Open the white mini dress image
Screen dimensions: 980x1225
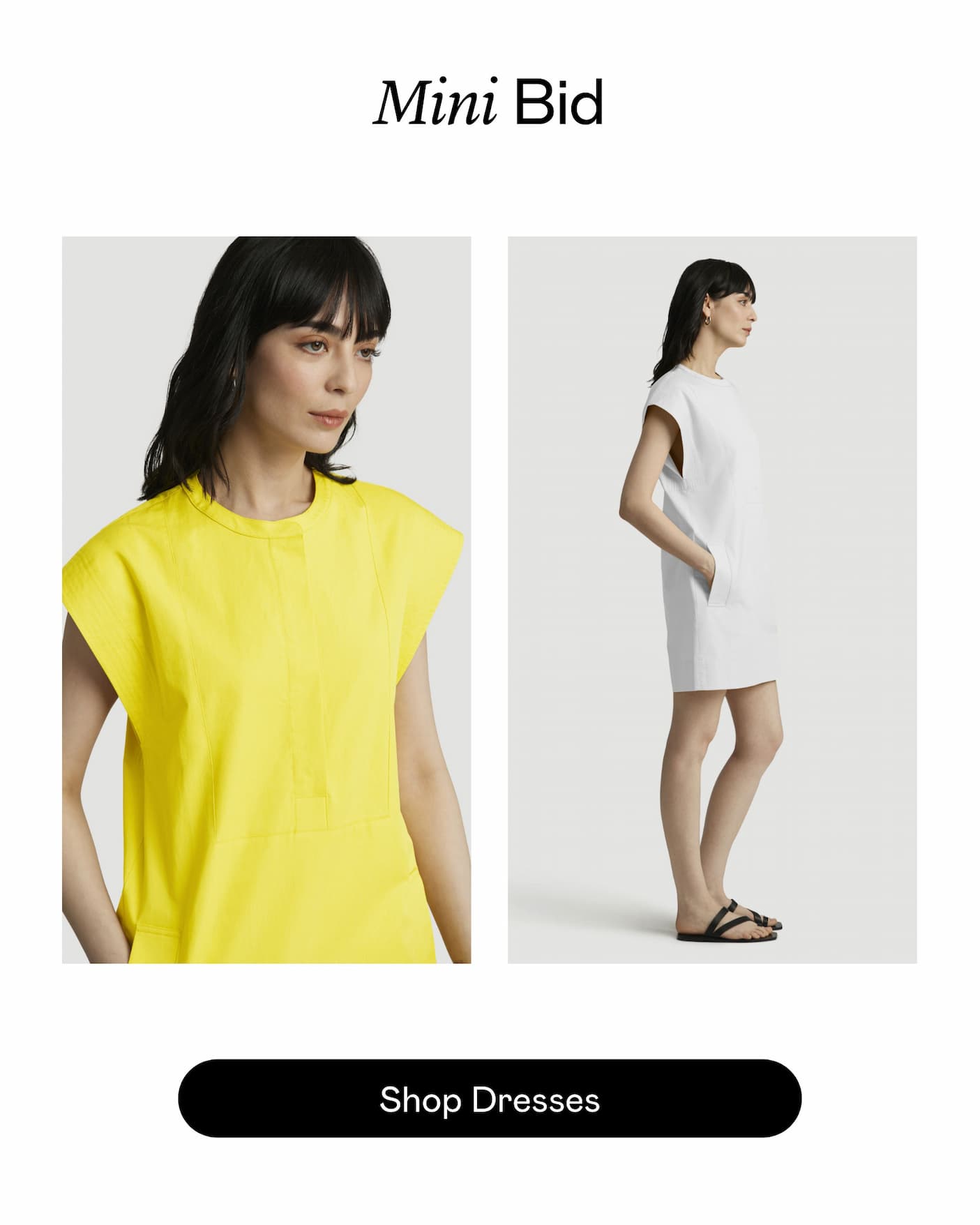click(711, 600)
